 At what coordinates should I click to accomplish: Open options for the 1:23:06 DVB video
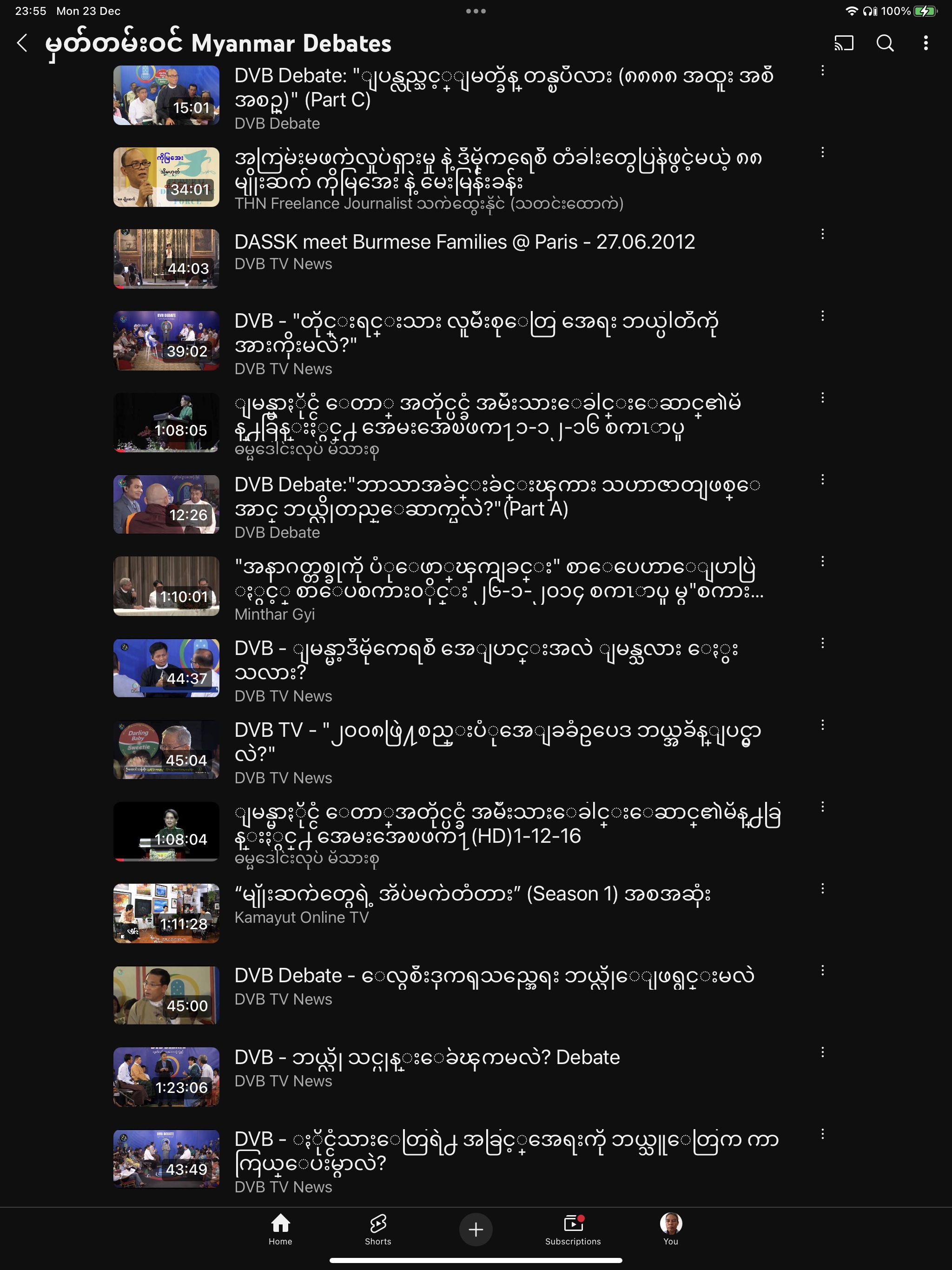[x=822, y=1052]
